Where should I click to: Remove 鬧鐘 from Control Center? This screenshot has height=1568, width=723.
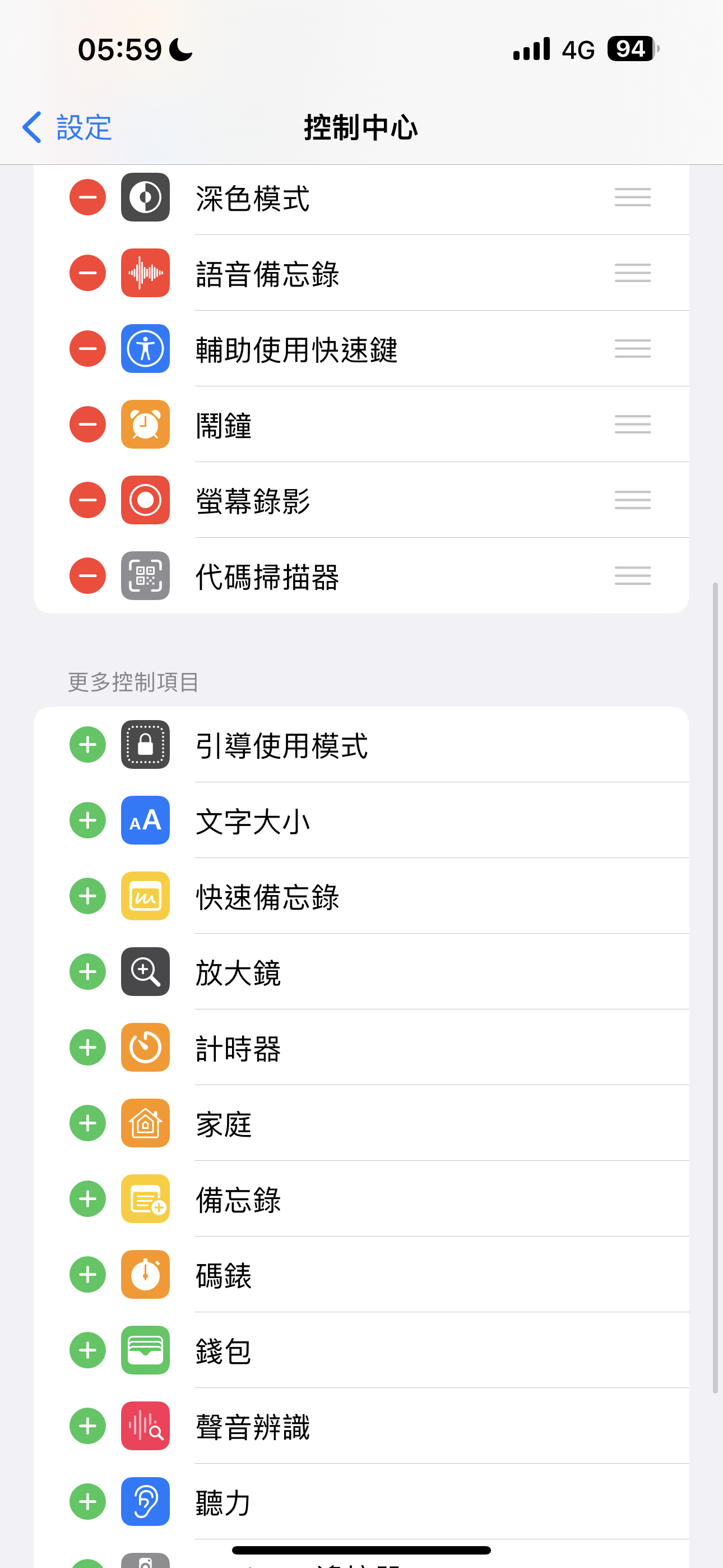[x=87, y=425]
